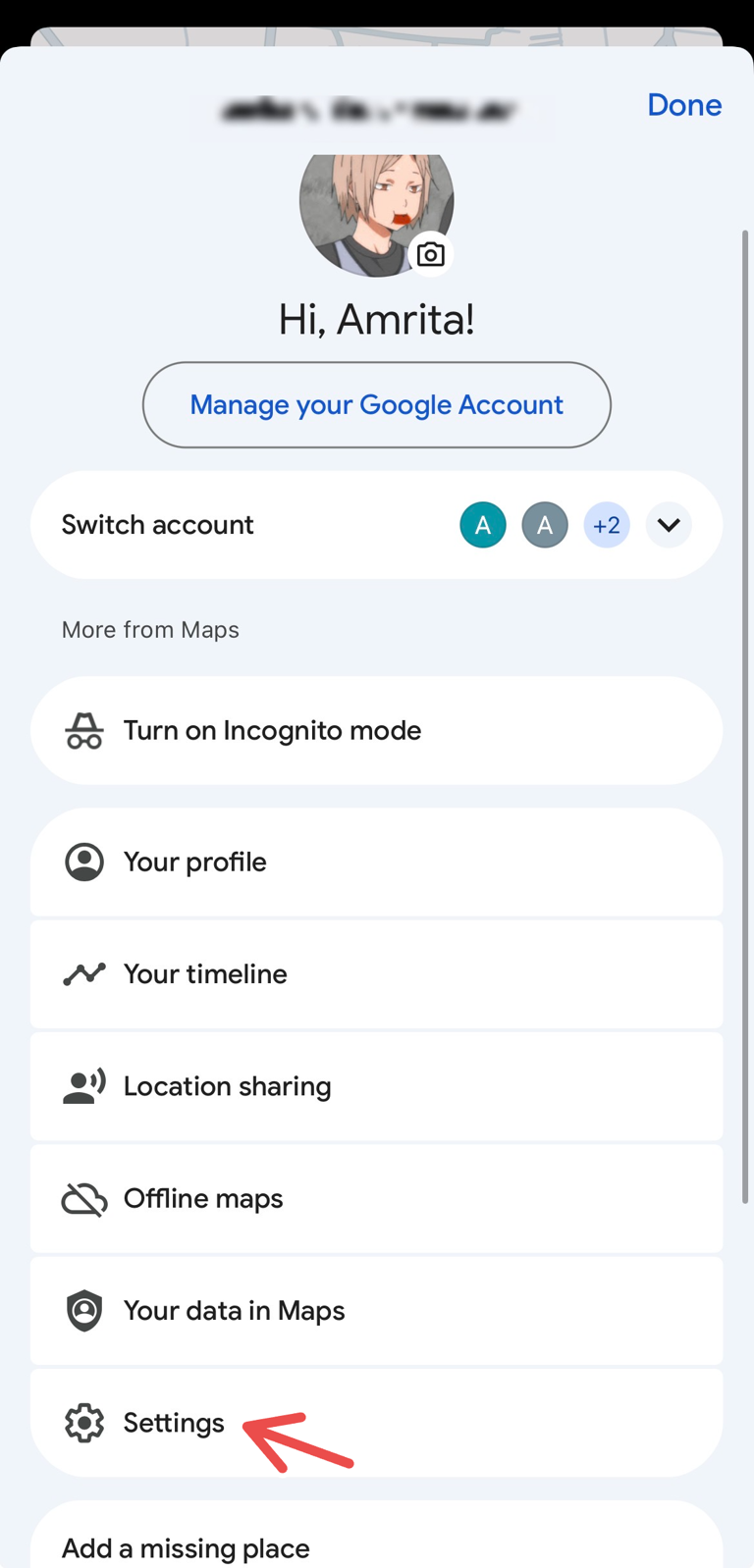Viewport: 754px width, 1568px height.
Task: Tap the Your data in Maps shield icon
Action: (x=84, y=1310)
